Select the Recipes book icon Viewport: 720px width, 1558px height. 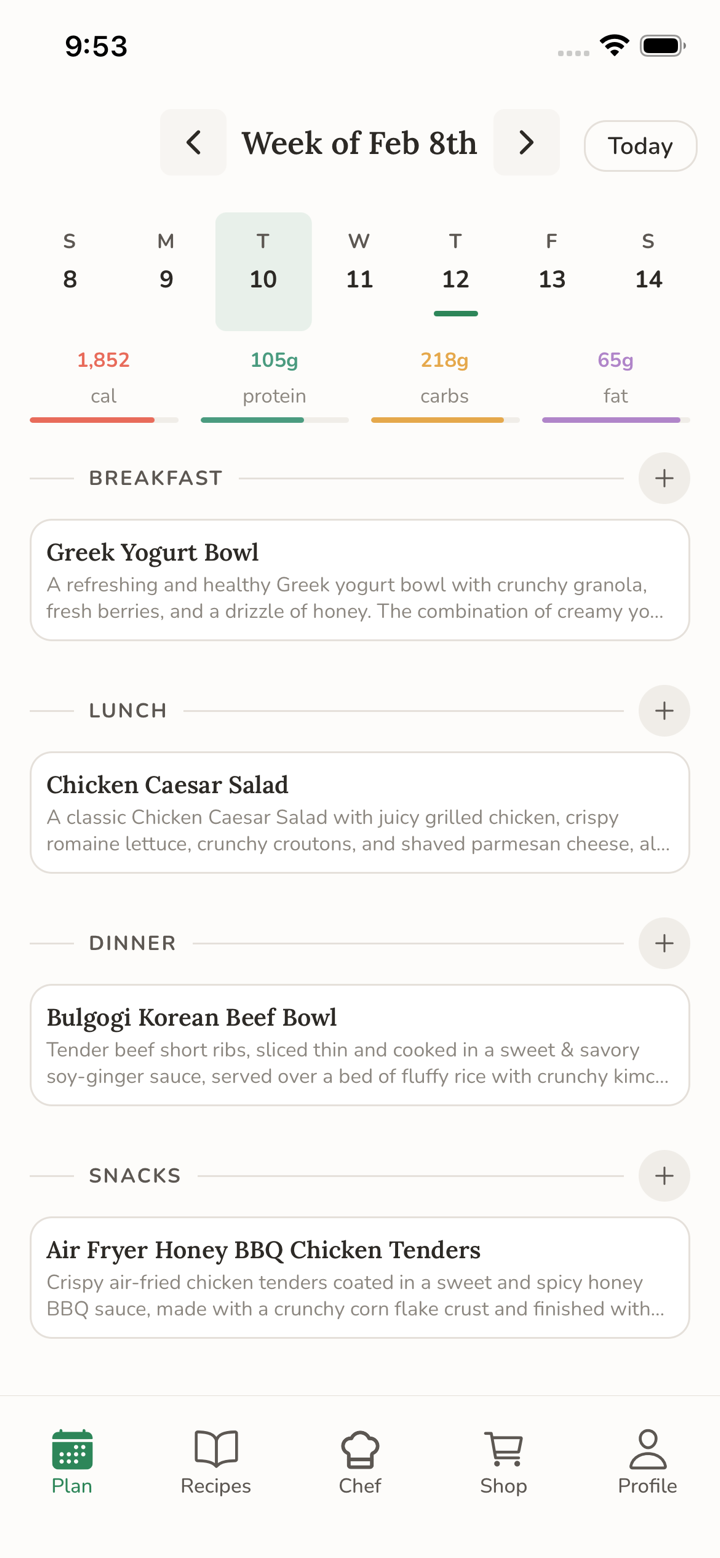coord(215,1448)
